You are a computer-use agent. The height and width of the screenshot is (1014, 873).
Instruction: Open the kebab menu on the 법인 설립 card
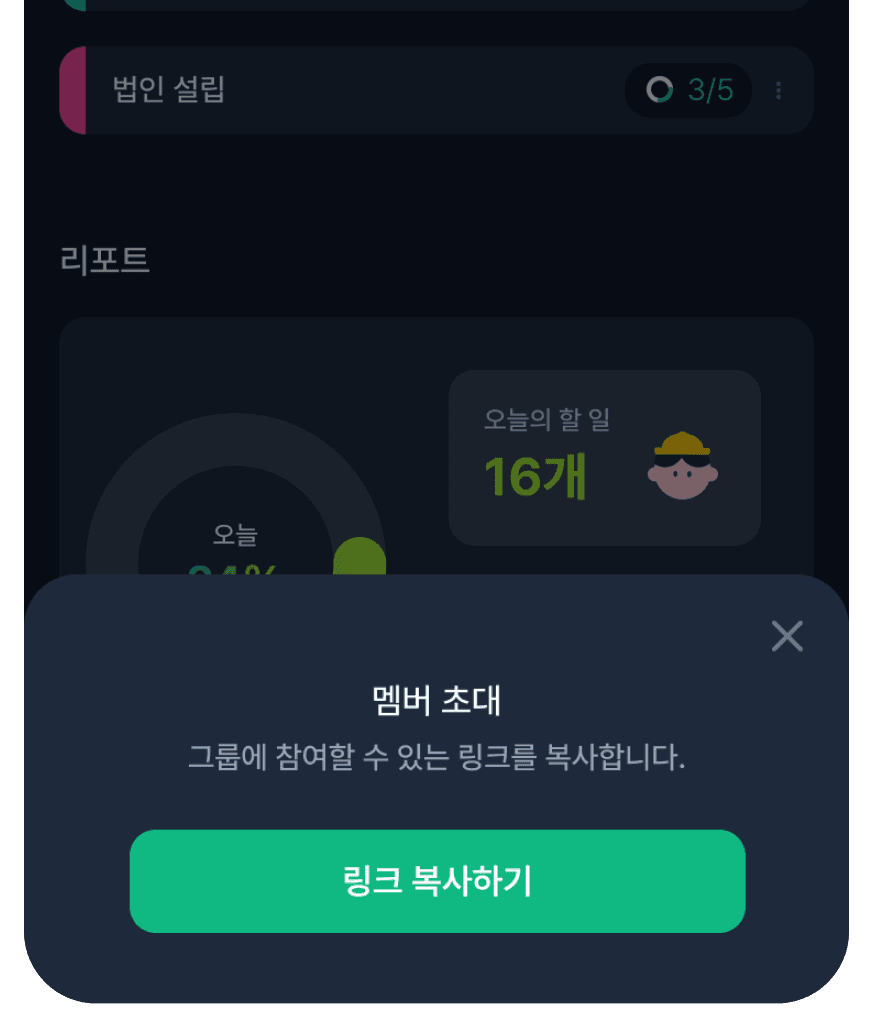(x=778, y=91)
